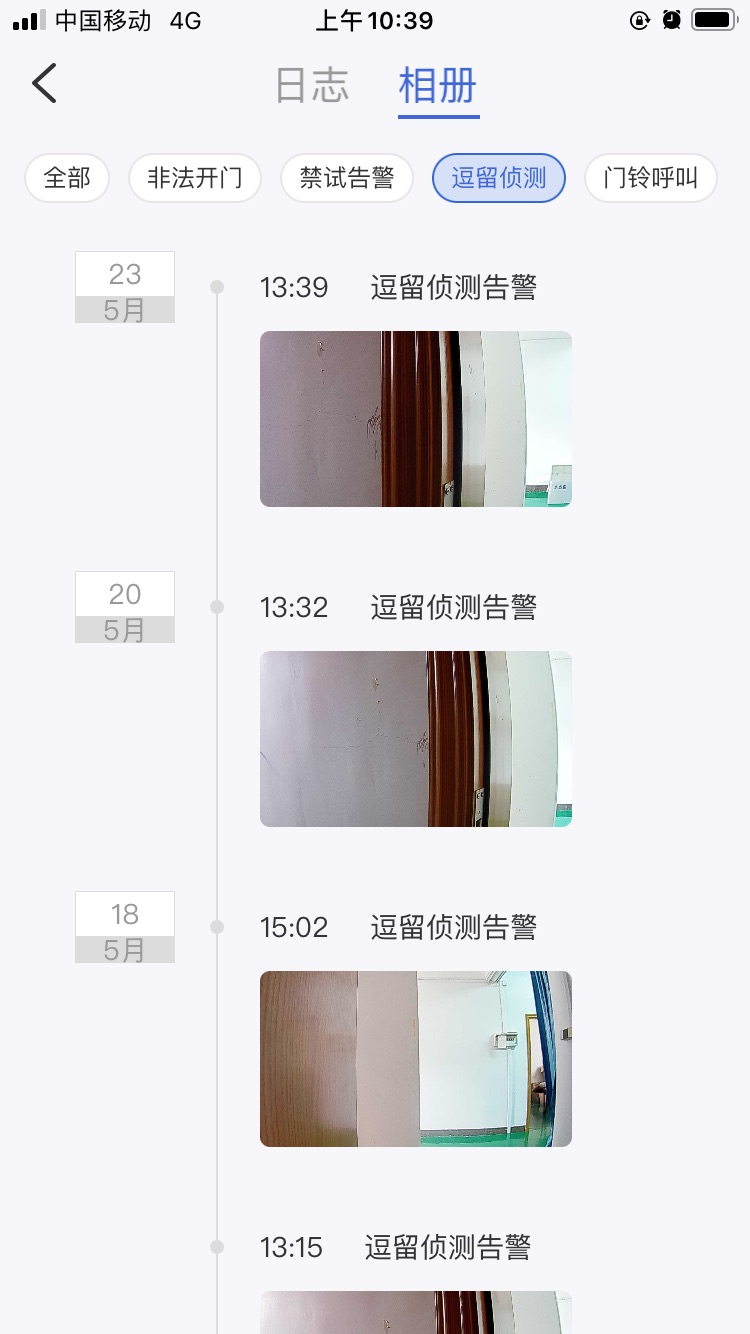Filter by 非法开门 chip
The image size is (750, 1334).
195,179
